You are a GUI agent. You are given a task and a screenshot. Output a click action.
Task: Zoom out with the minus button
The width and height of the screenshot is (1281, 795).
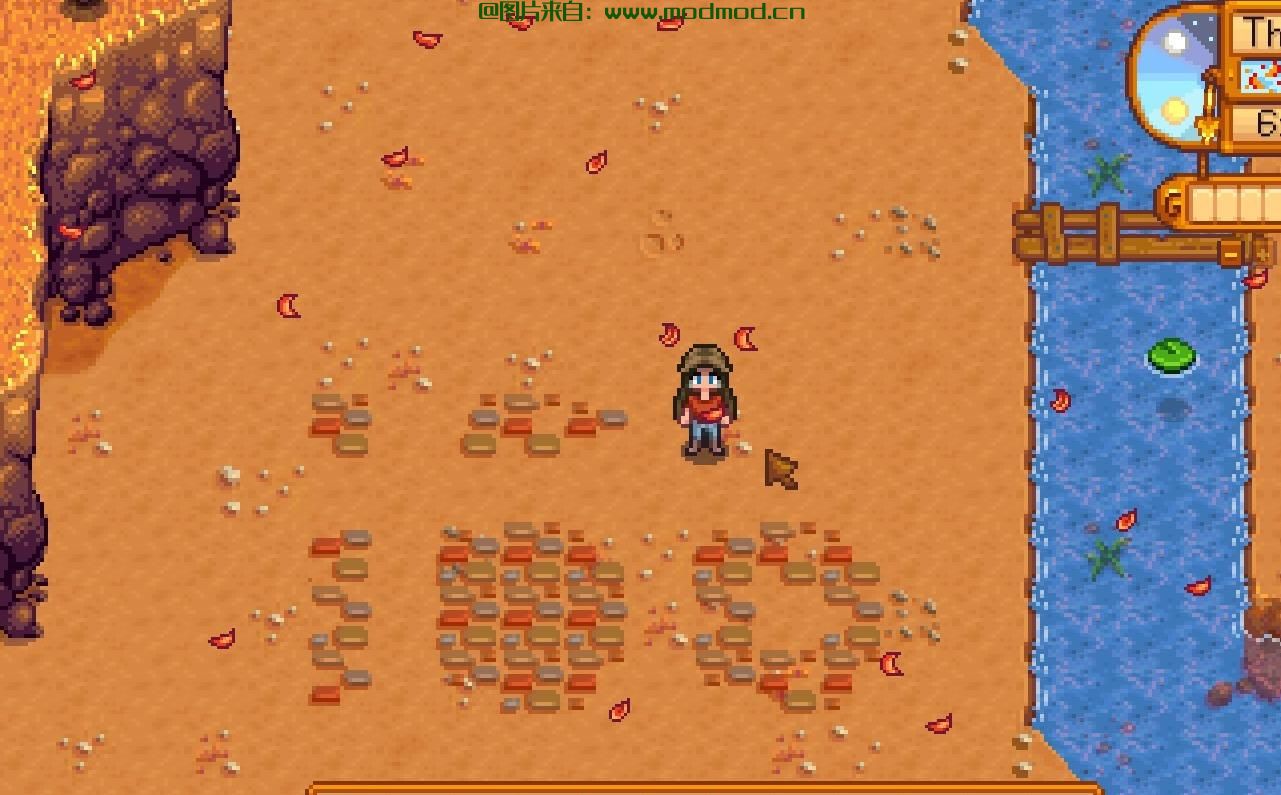(x=1231, y=254)
